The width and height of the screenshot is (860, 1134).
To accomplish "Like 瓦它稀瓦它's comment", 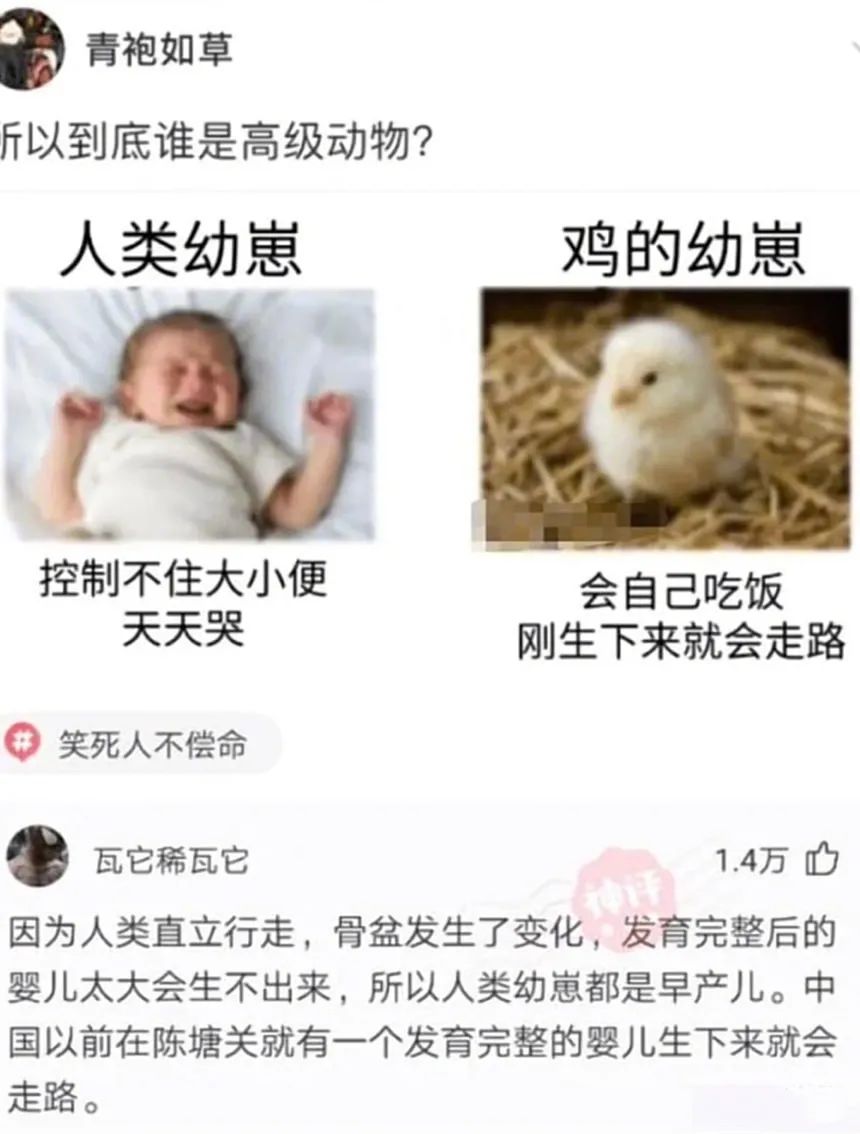I will click(x=822, y=860).
